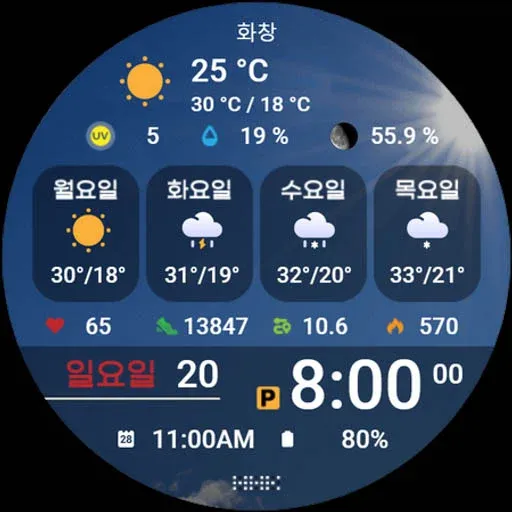This screenshot has height=512, width=512.
Task: Open the 수요일 forecast card
Action: tap(313, 234)
